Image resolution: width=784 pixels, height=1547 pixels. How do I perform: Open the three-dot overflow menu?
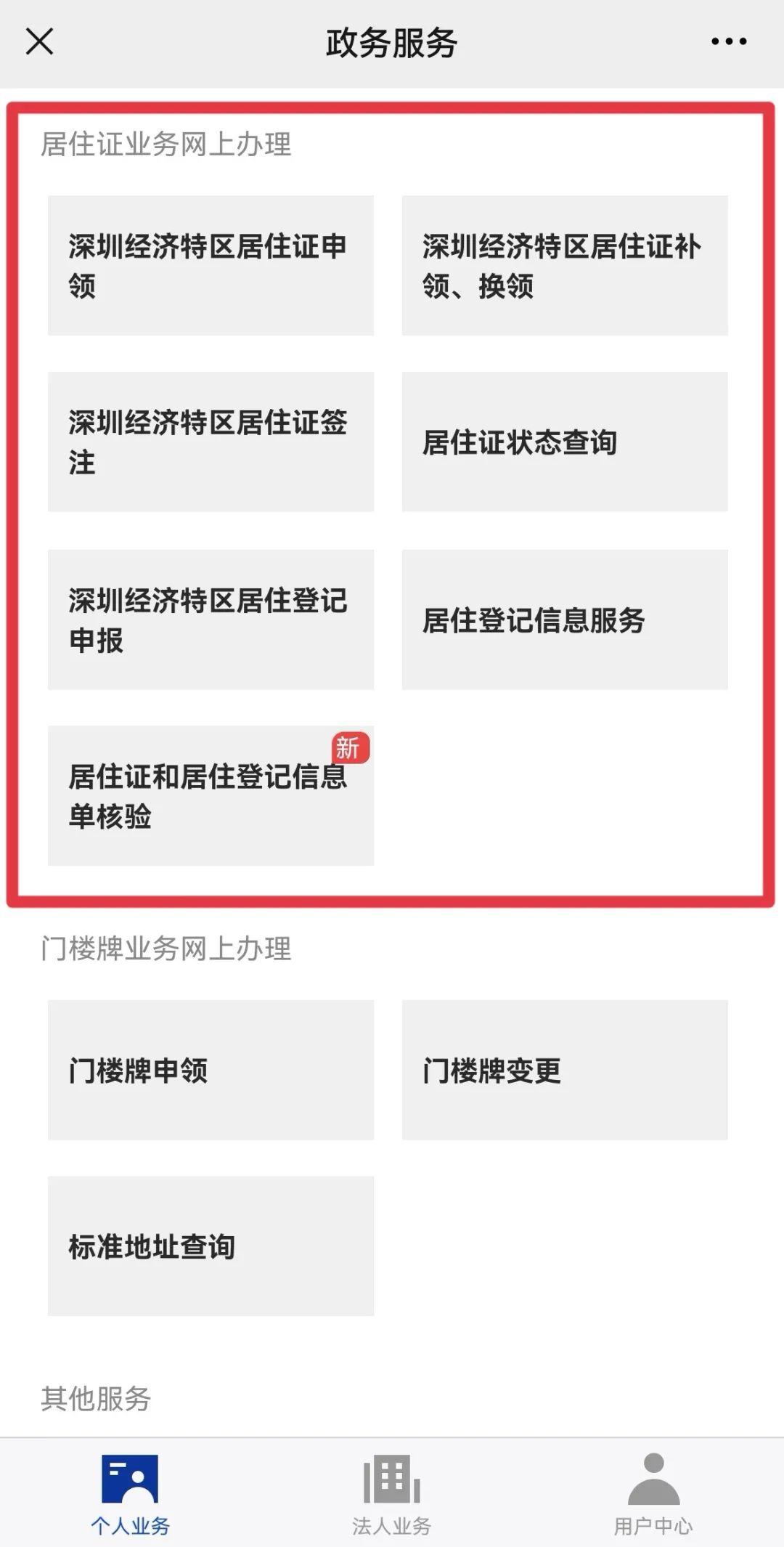(728, 42)
